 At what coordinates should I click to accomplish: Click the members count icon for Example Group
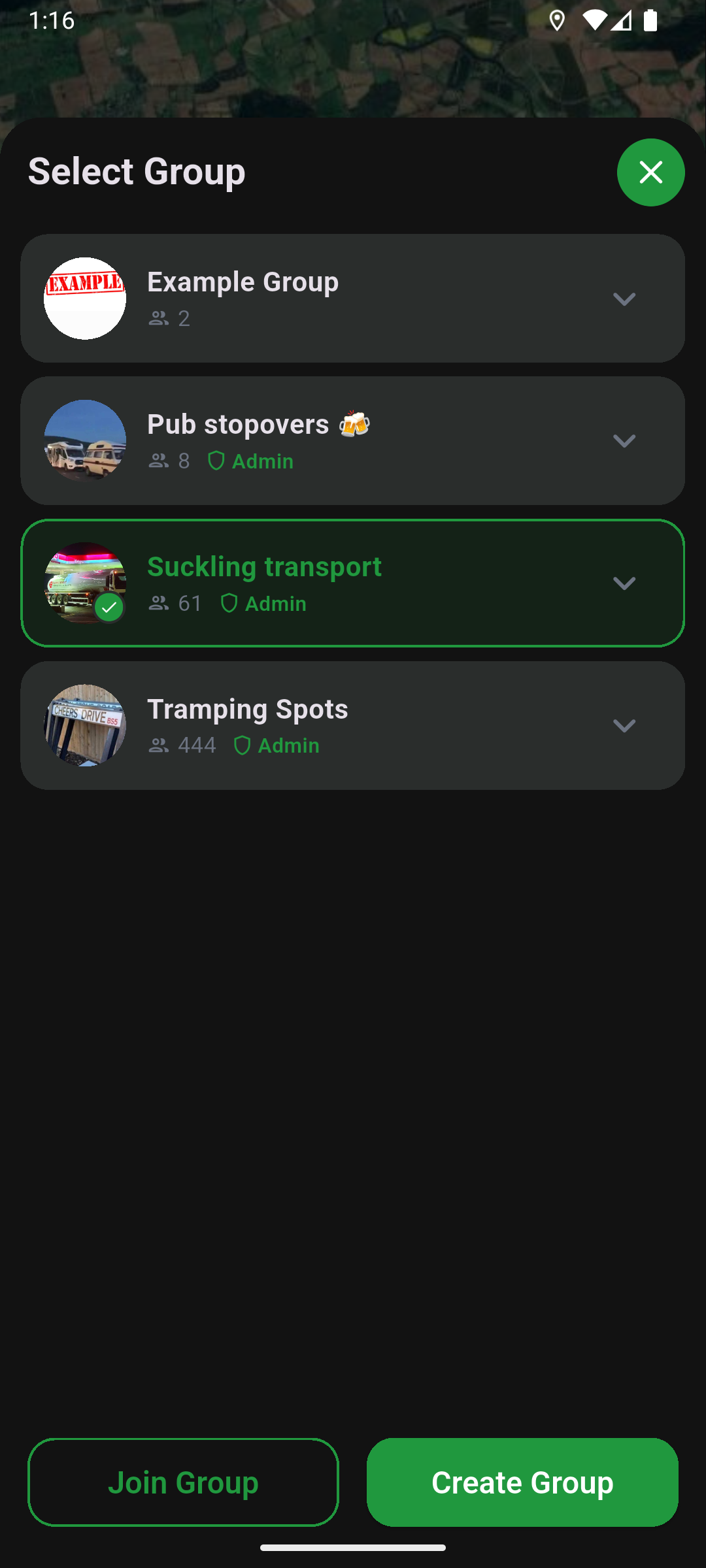point(160,319)
